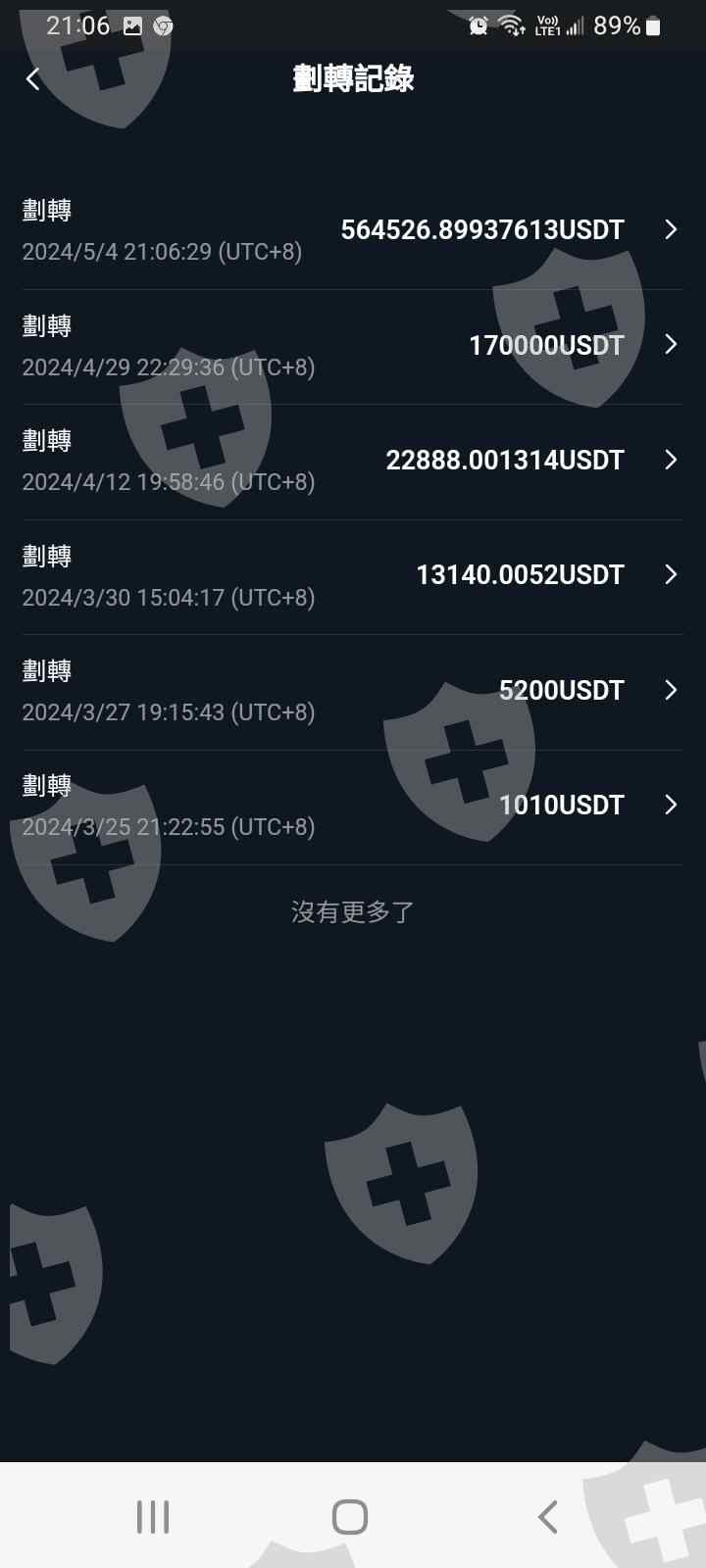The width and height of the screenshot is (706, 1568).
Task: Open the 1010USDT transfer record
Action: pyautogui.click(x=352, y=808)
